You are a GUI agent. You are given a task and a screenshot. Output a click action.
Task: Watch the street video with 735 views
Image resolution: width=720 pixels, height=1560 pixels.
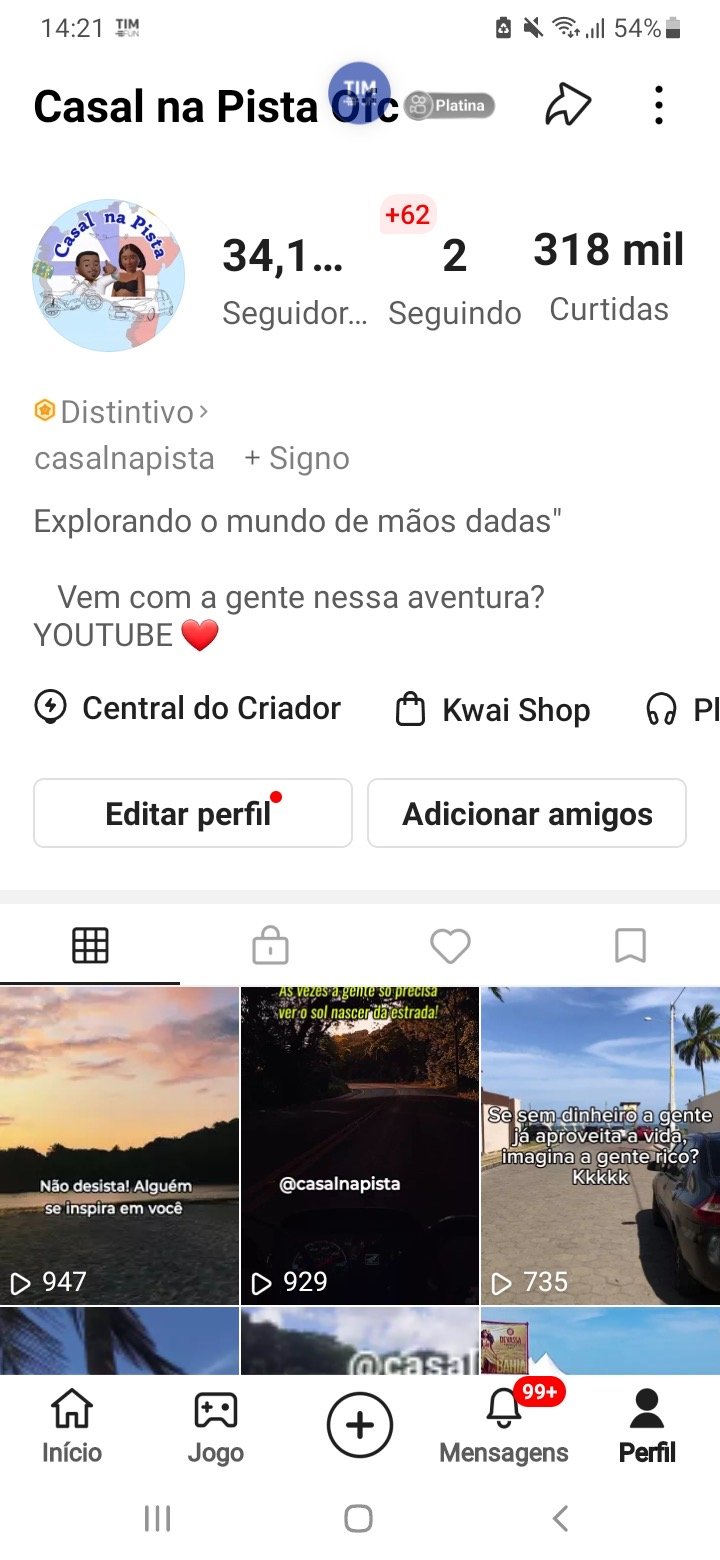click(x=600, y=1145)
